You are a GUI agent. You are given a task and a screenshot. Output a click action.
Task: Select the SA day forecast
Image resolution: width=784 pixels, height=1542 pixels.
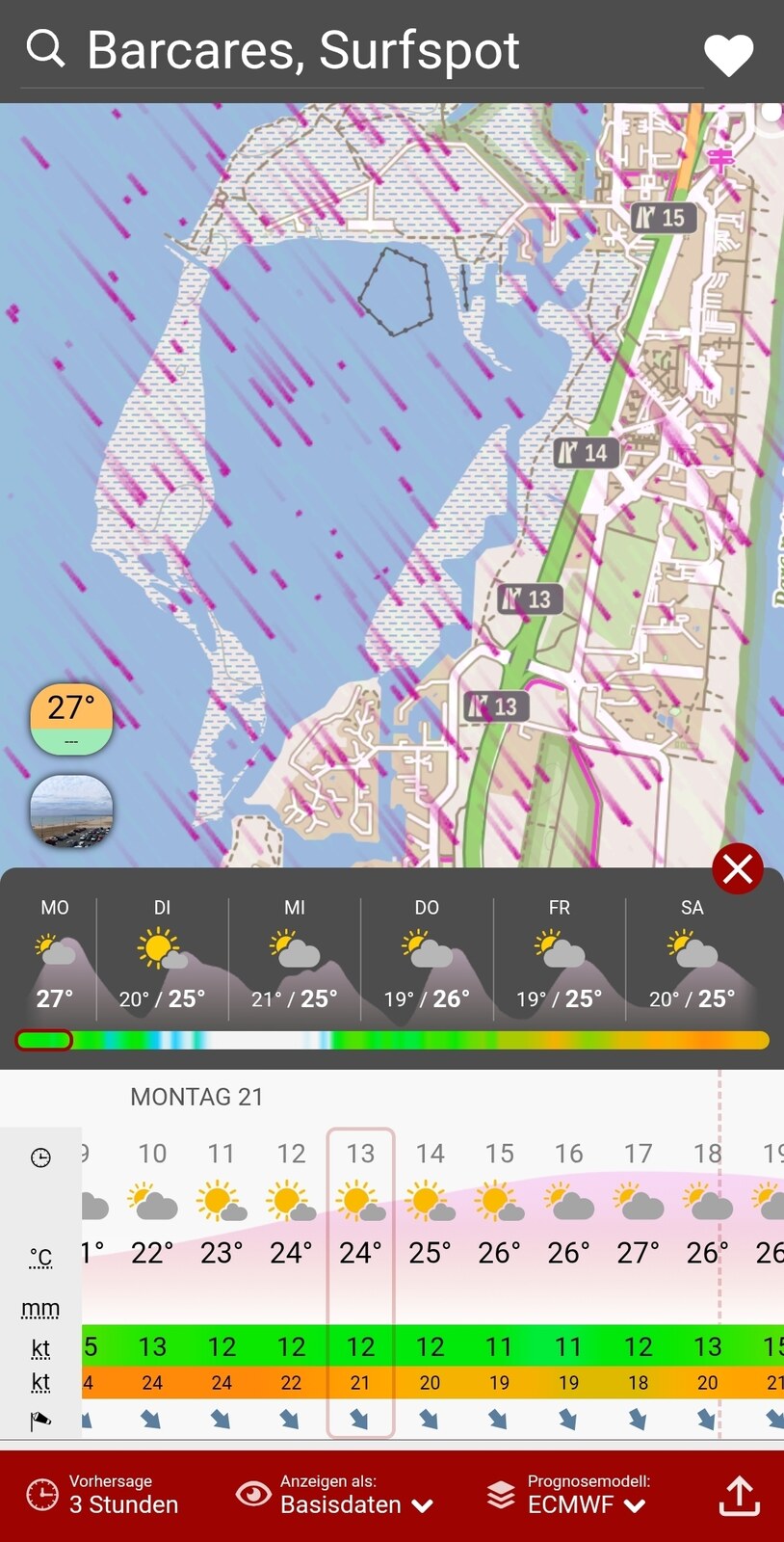tap(692, 959)
